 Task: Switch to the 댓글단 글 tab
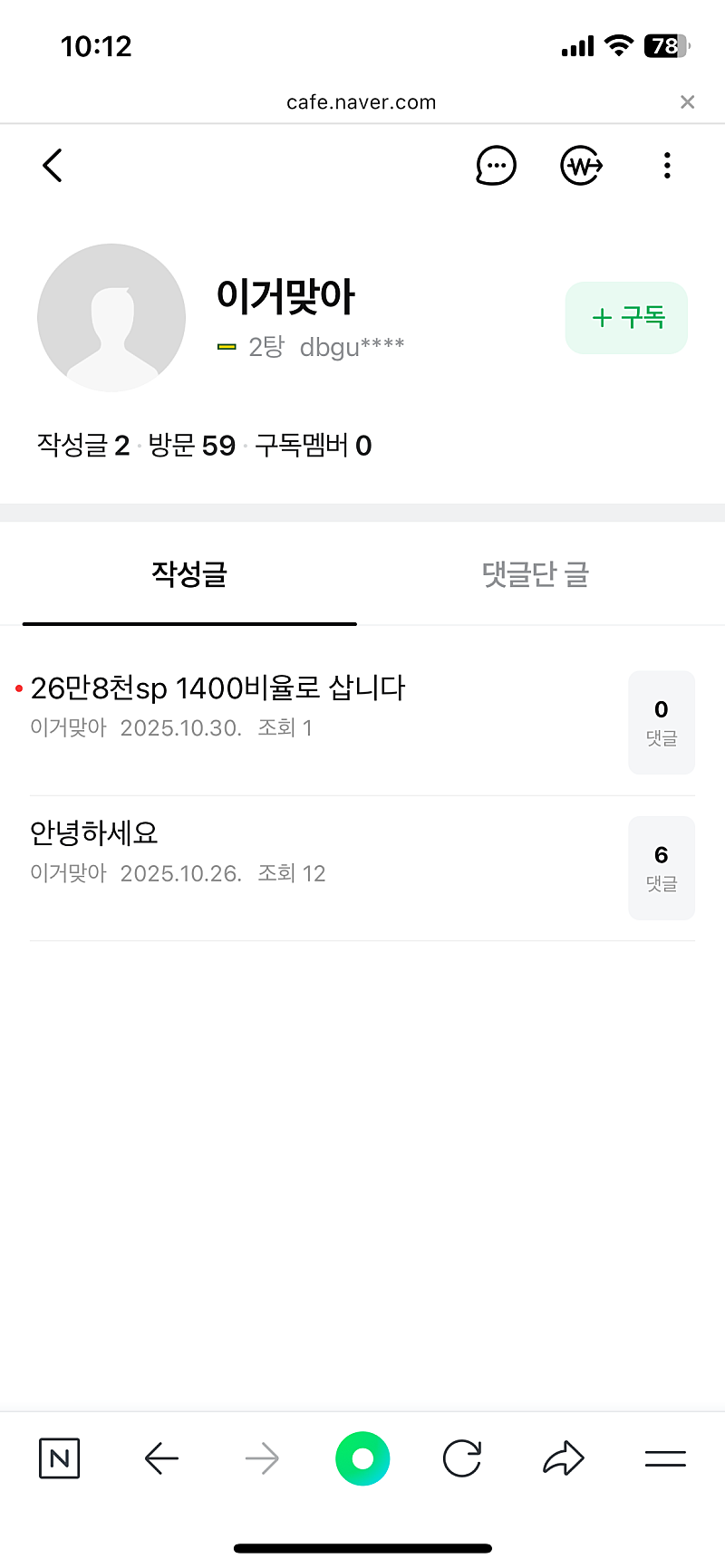coord(536,574)
